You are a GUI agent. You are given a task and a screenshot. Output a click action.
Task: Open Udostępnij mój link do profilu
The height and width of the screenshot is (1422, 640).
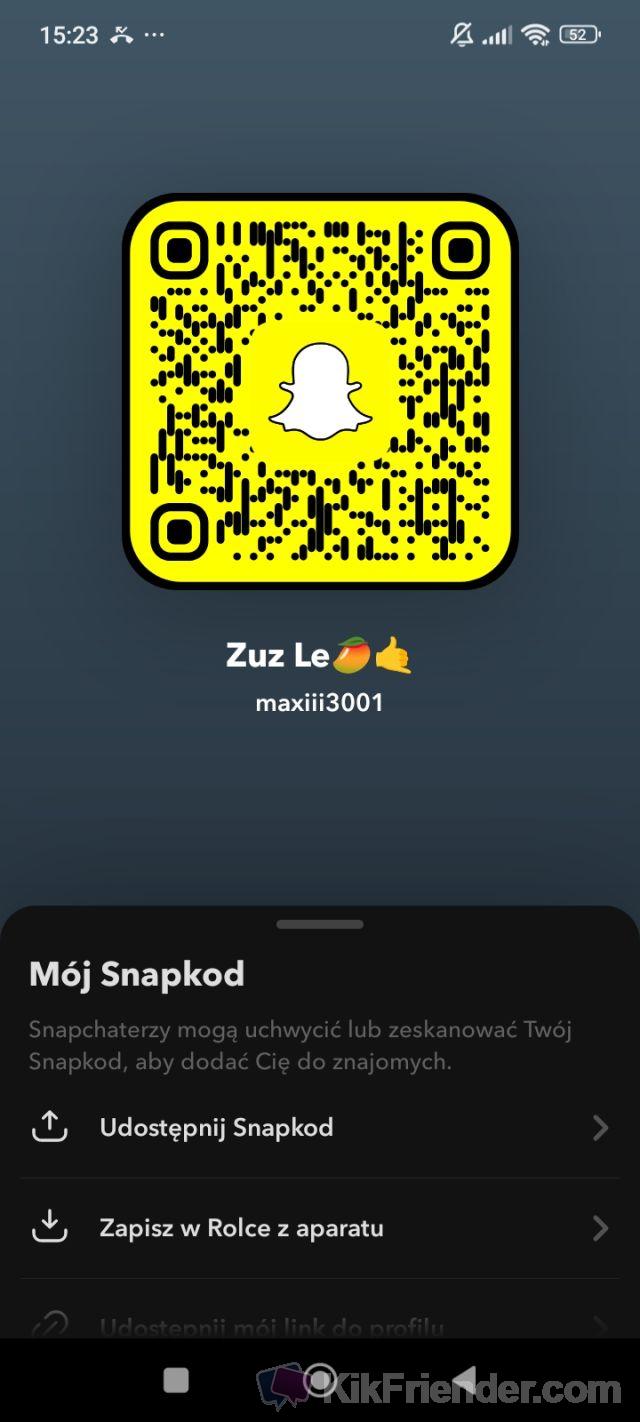(x=318, y=1326)
